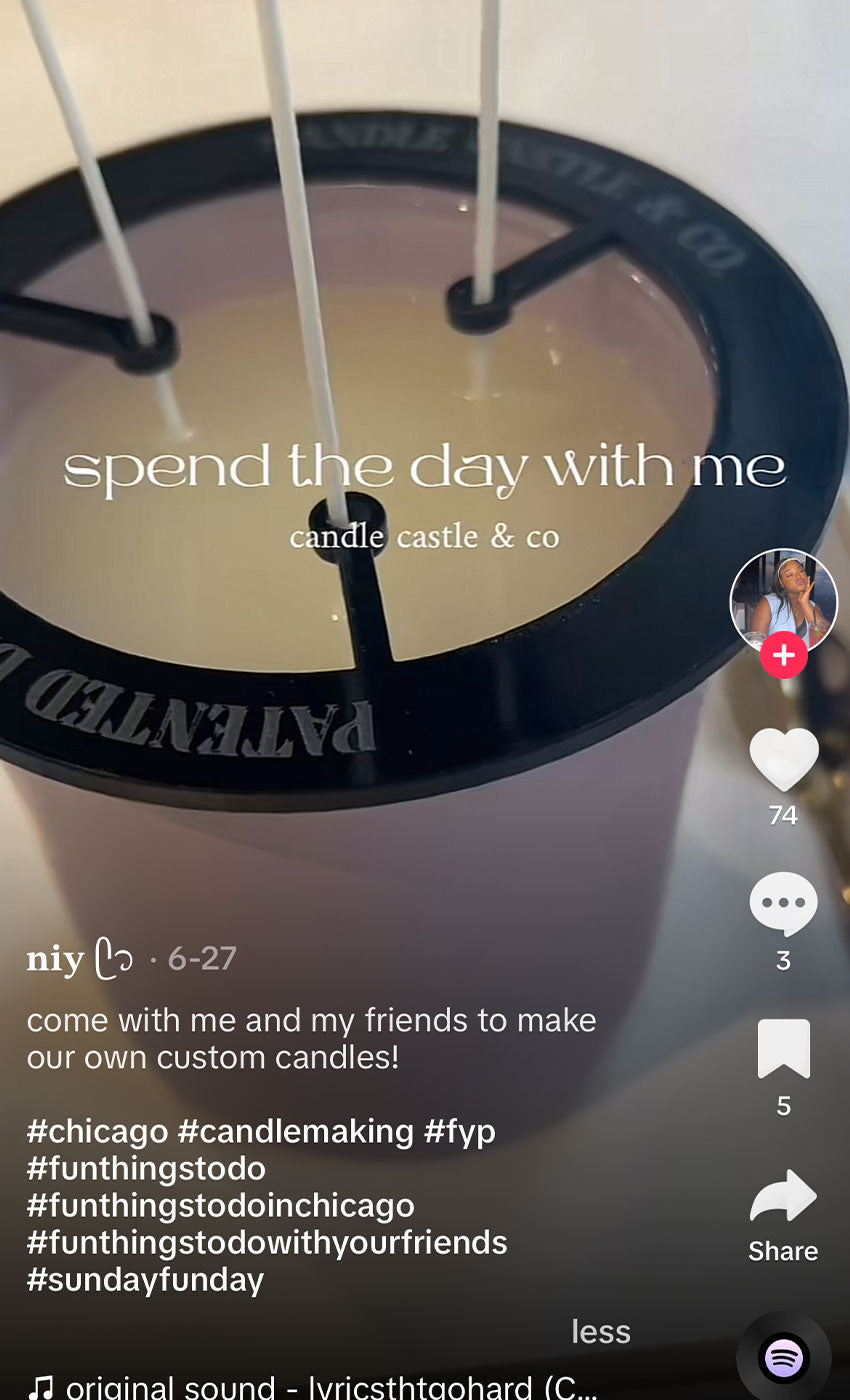Open the #funthingstodoinchicago hashtag

(x=220, y=1205)
